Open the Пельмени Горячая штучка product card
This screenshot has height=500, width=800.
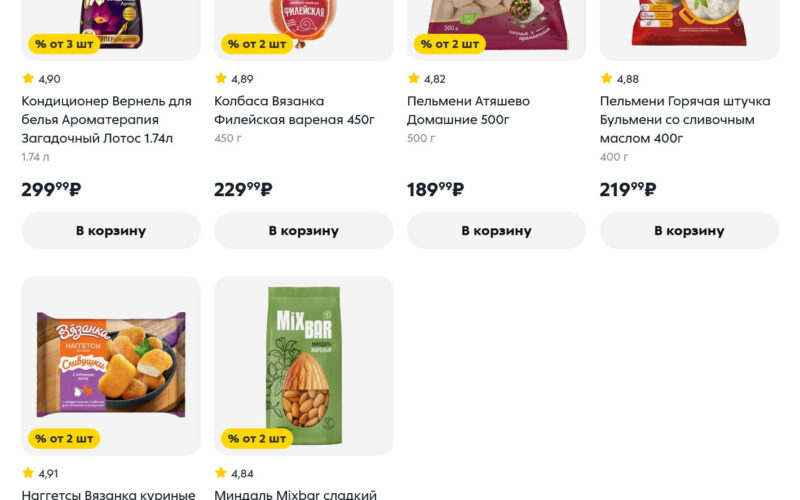pos(685,119)
